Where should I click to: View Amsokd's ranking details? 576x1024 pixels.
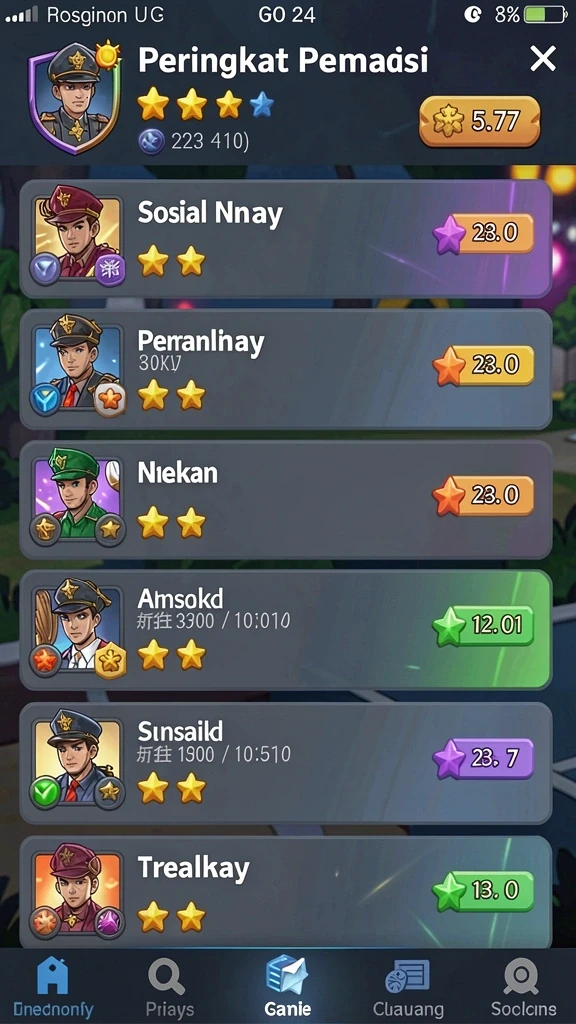pyautogui.click(x=286, y=630)
